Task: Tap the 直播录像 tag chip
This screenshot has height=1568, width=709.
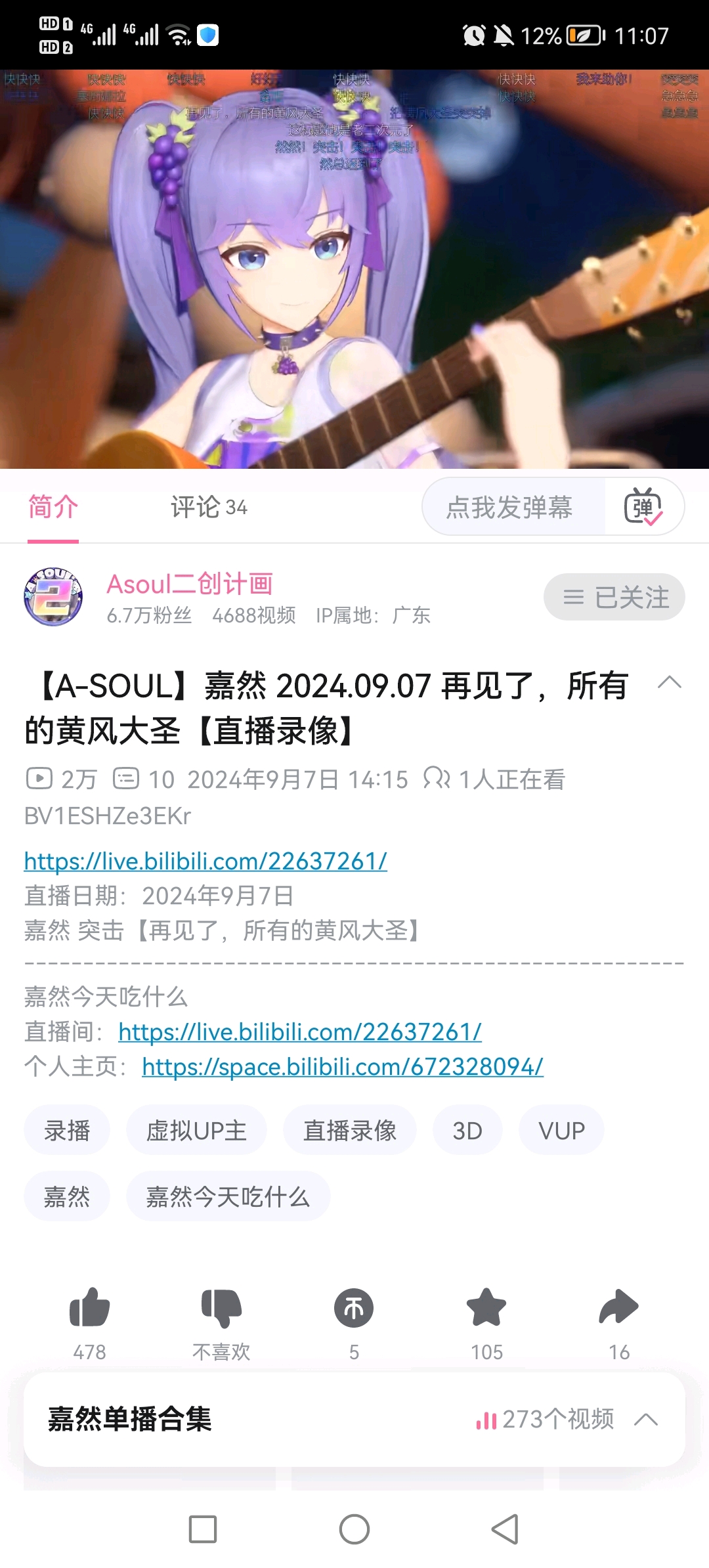Action: 349,1131
